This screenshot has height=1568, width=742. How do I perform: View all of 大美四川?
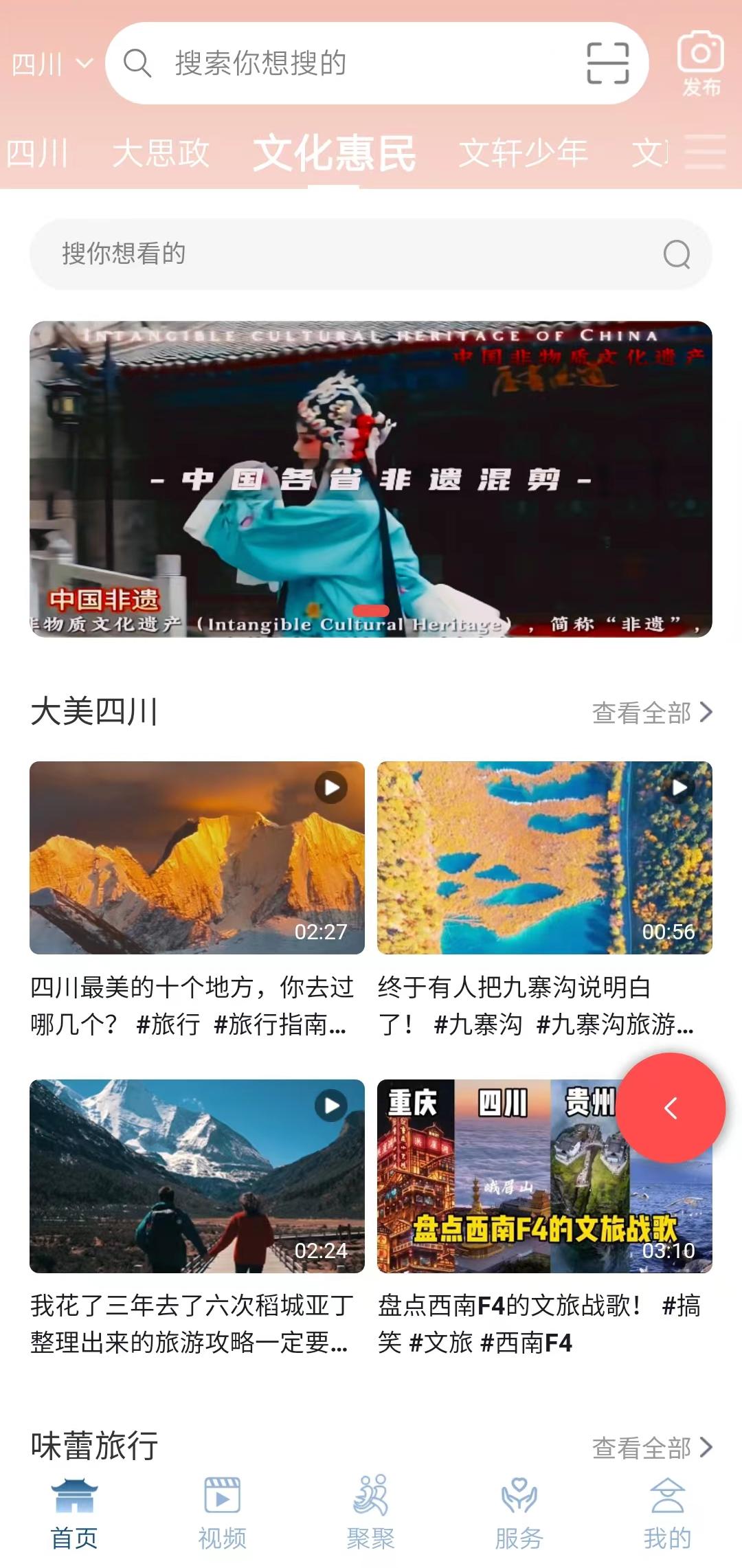651,713
